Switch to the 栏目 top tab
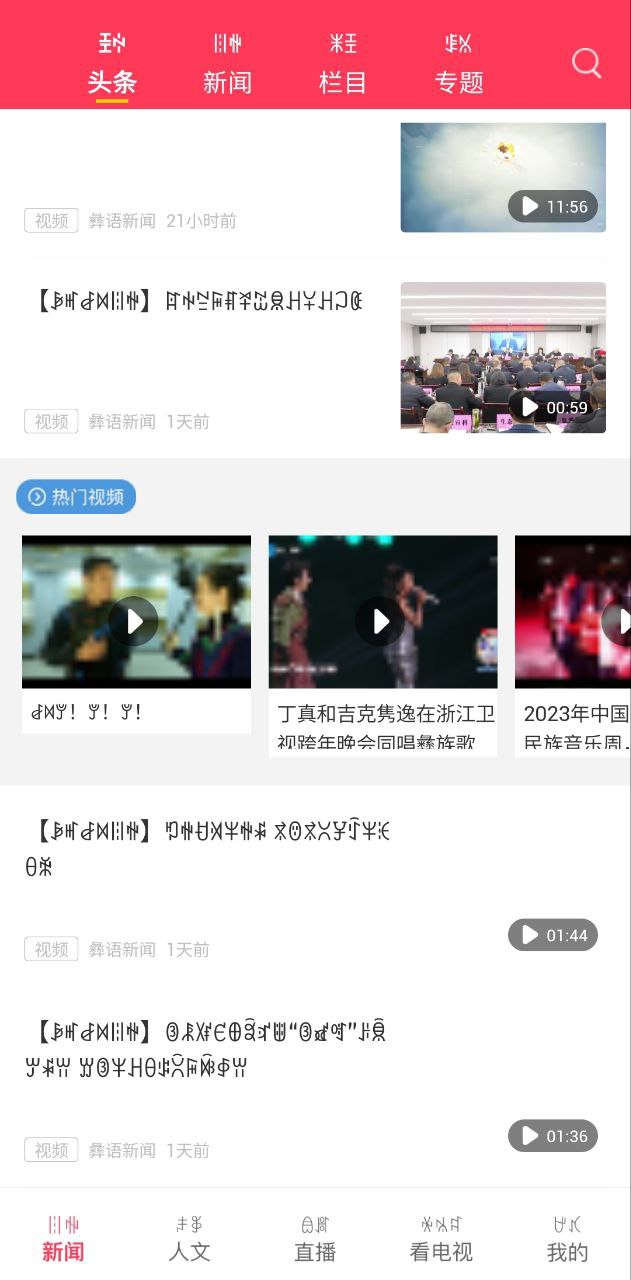 pyautogui.click(x=343, y=66)
